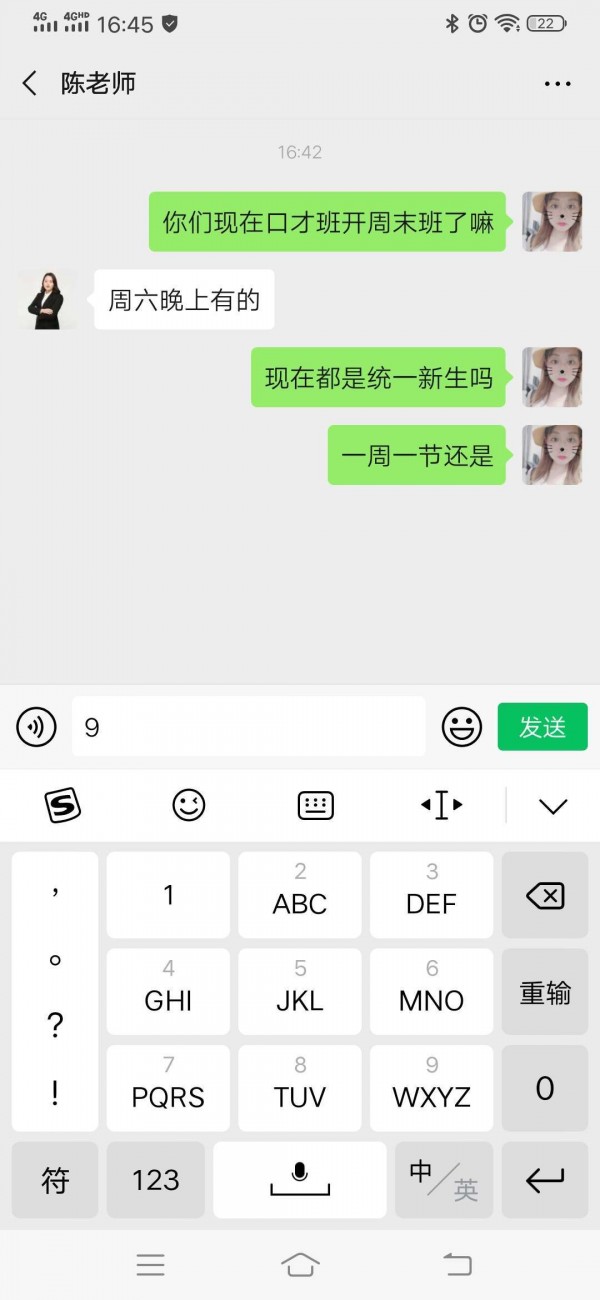This screenshot has height=1300, width=600.
Task: Send the message with 发送
Action: point(542,727)
